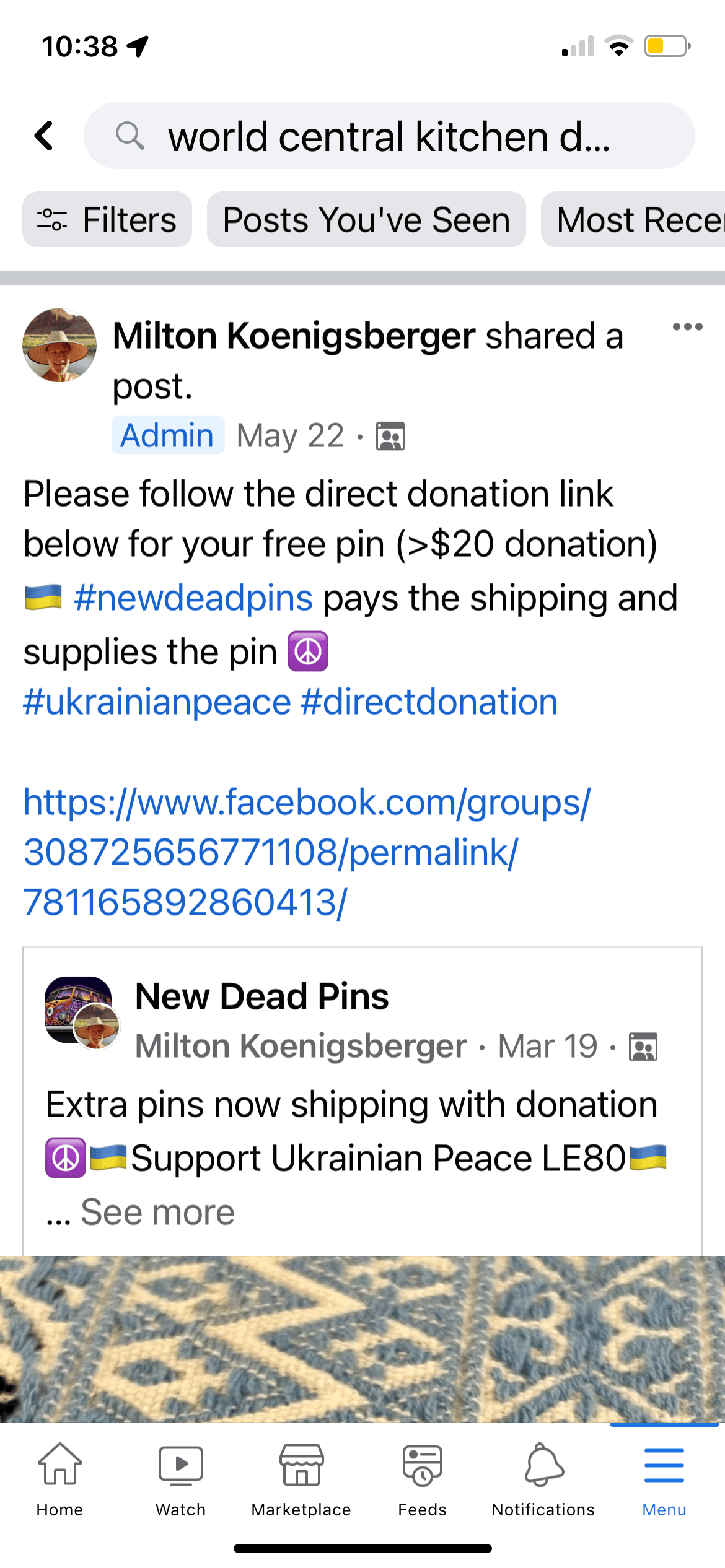Open Milton Koenigsberger's profile from the post header
This screenshot has height=1568, width=725.
click(294, 336)
